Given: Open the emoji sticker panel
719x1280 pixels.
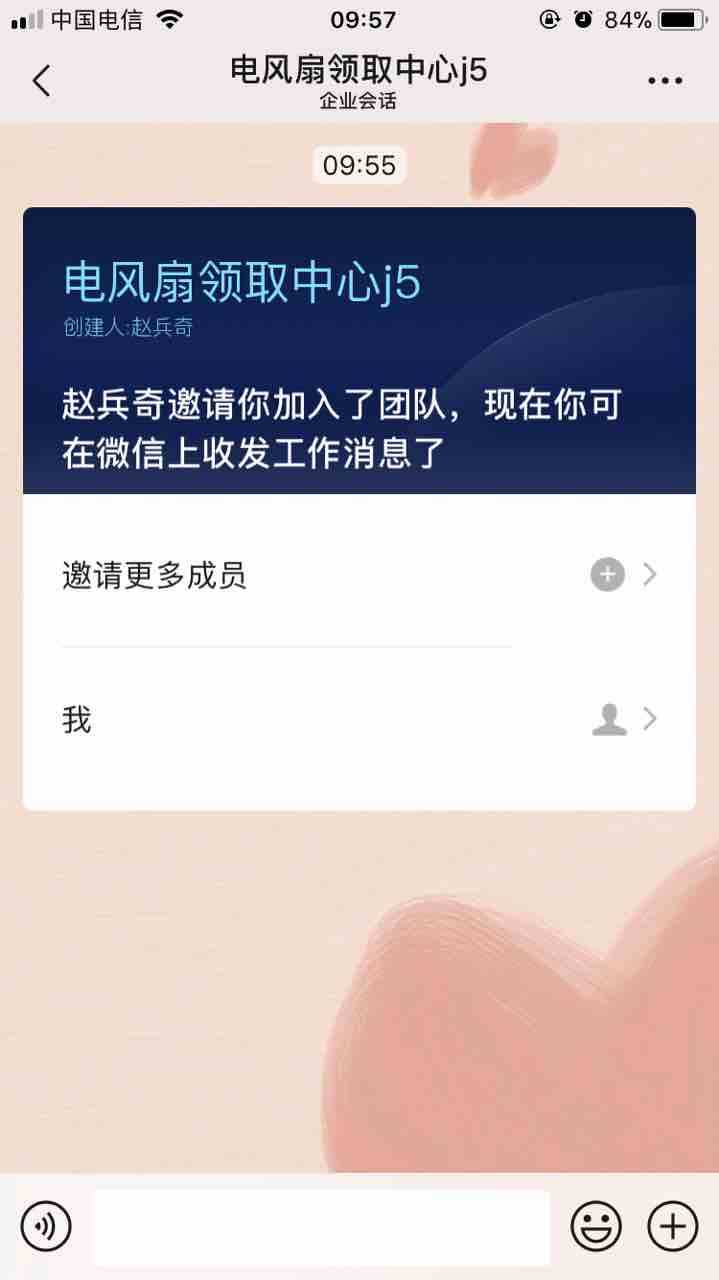Looking at the screenshot, I should coord(596,1225).
